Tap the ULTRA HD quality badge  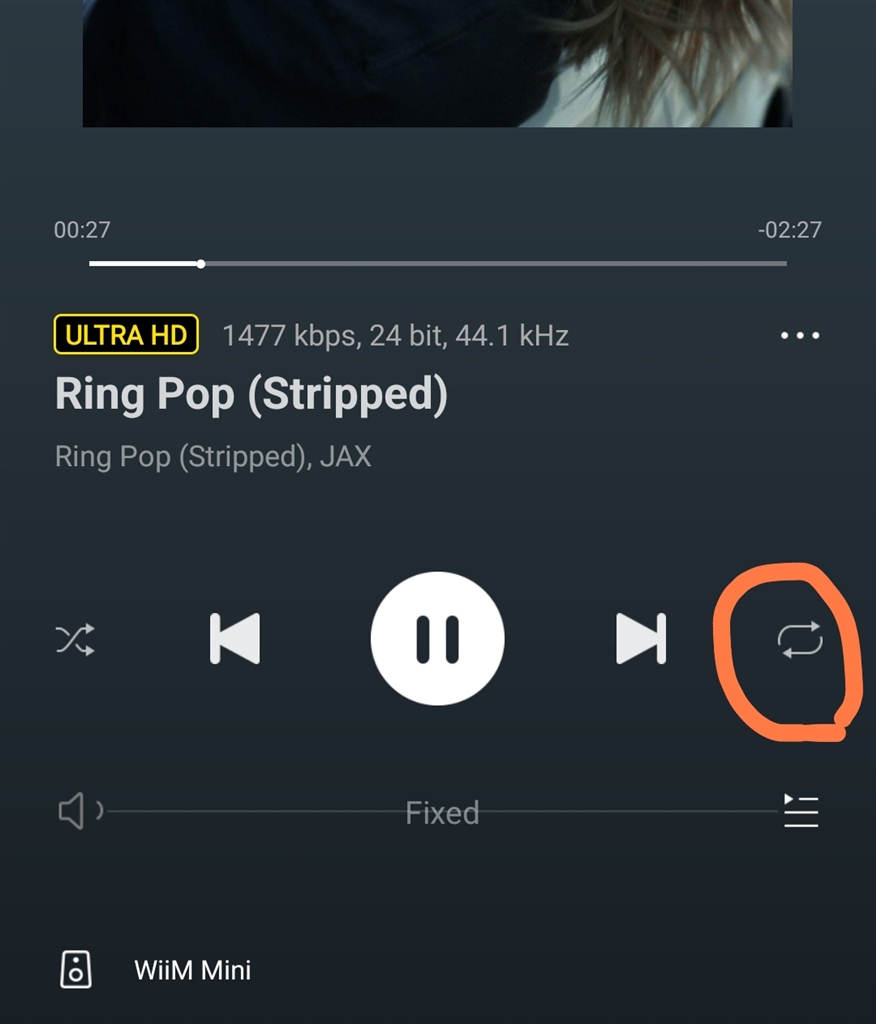(x=126, y=335)
